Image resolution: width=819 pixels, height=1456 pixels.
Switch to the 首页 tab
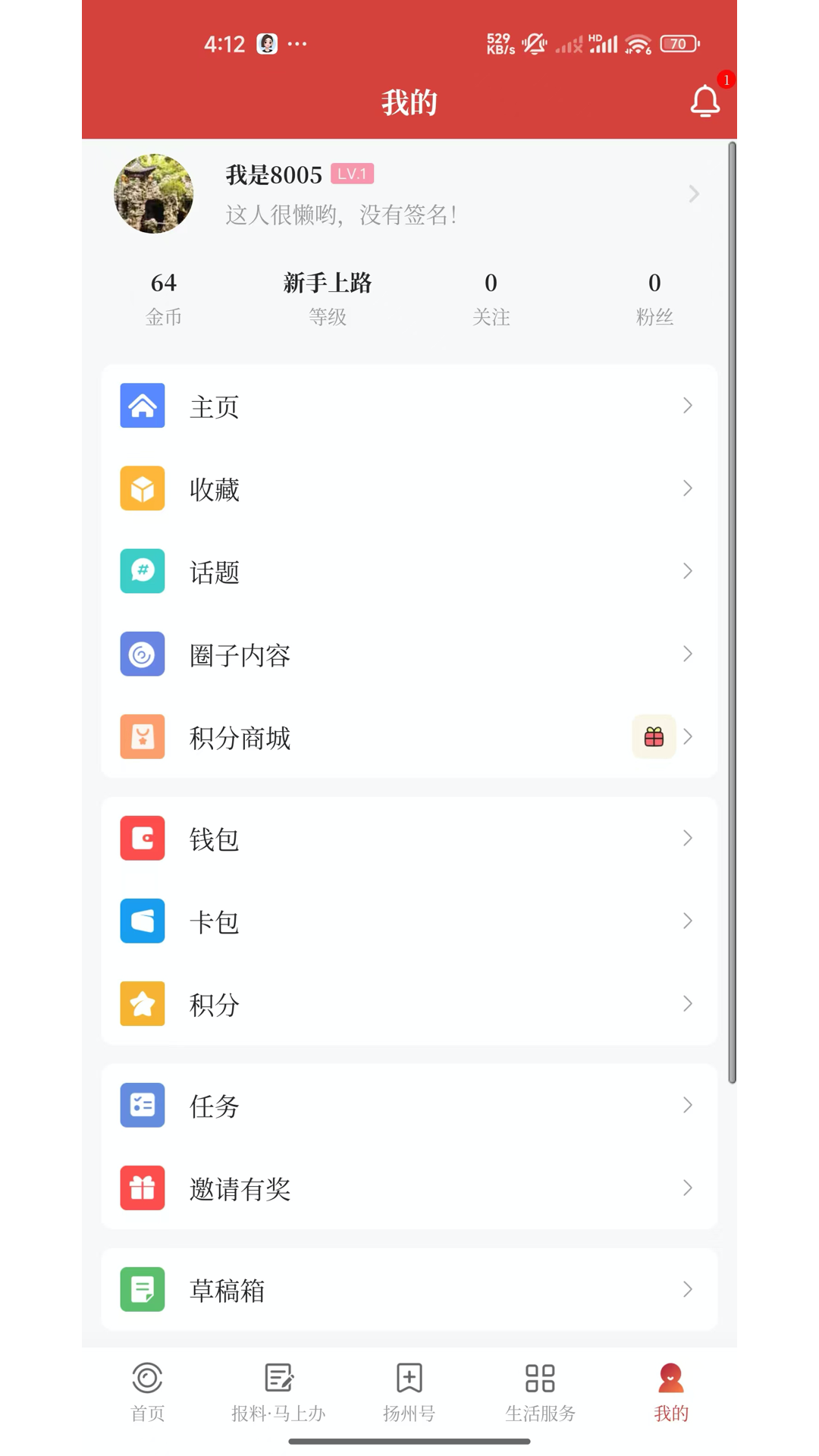pos(147,1394)
